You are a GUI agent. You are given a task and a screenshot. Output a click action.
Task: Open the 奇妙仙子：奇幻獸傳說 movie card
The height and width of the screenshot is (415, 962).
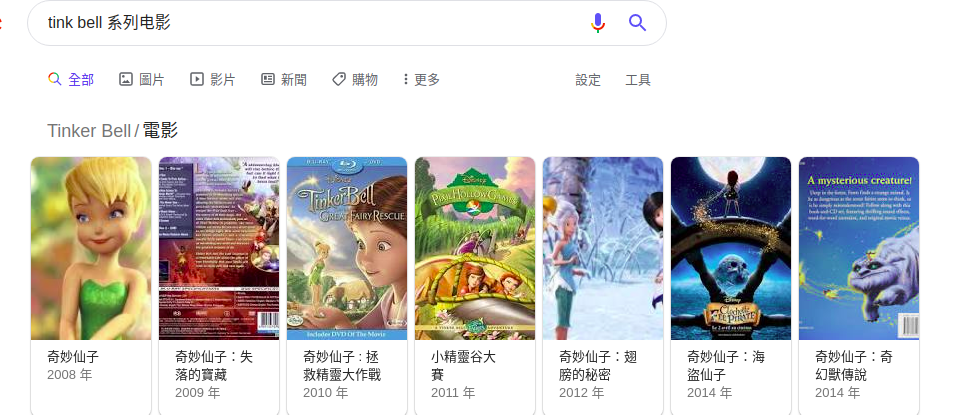click(x=859, y=280)
